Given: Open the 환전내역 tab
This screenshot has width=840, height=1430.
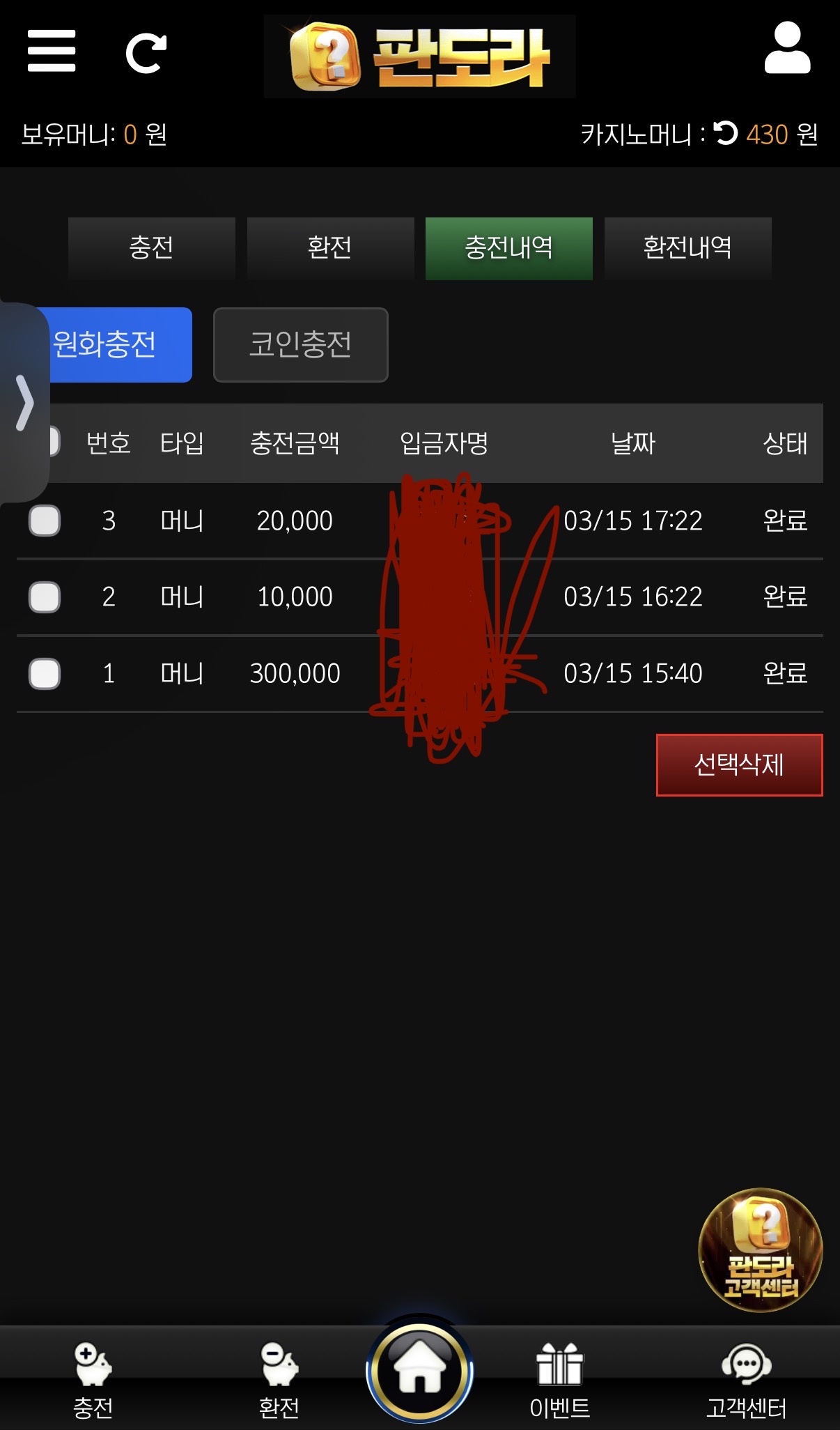Looking at the screenshot, I should pyautogui.click(x=687, y=248).
